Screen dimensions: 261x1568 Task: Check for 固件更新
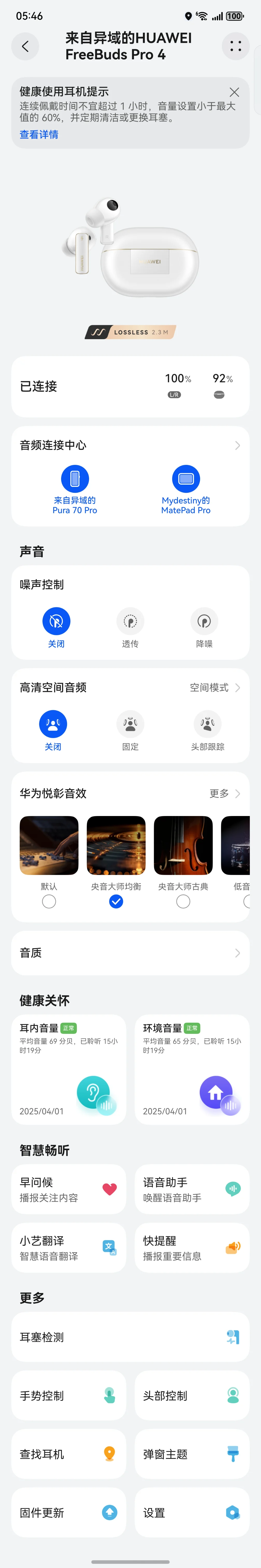coord(69,1512)
